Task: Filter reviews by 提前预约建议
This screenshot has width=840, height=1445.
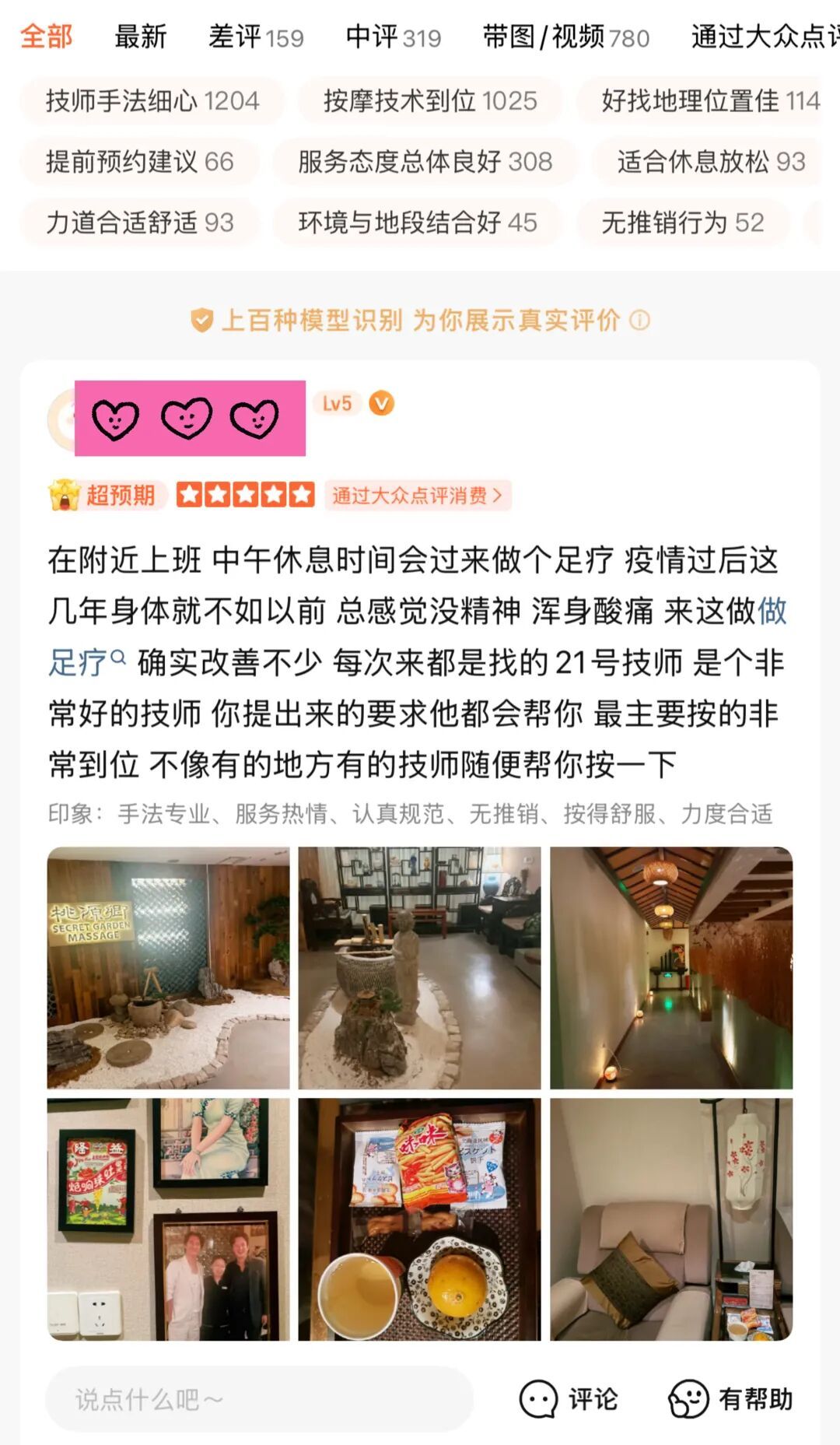Action: click(x=139, y=161)
